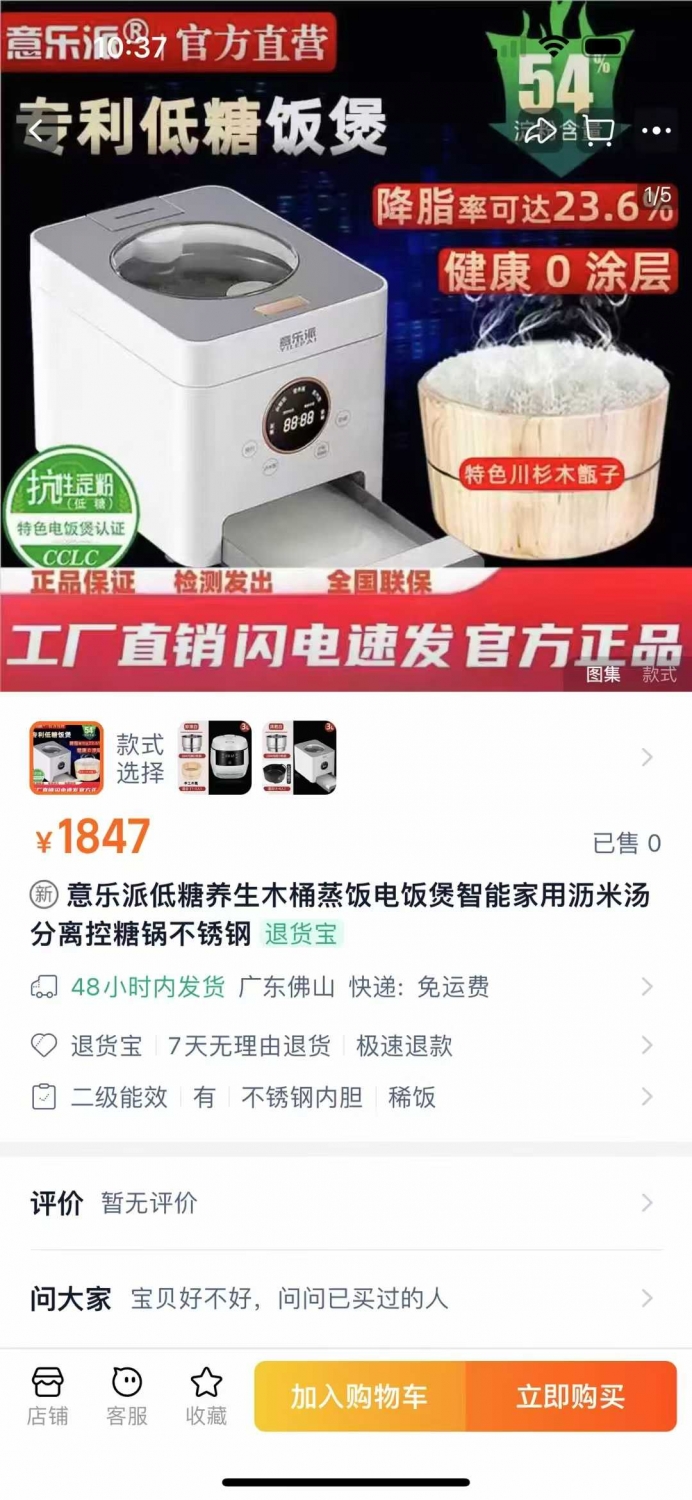
Task: Tap 立即购买 to buy now
Action: click(571, 1397)
